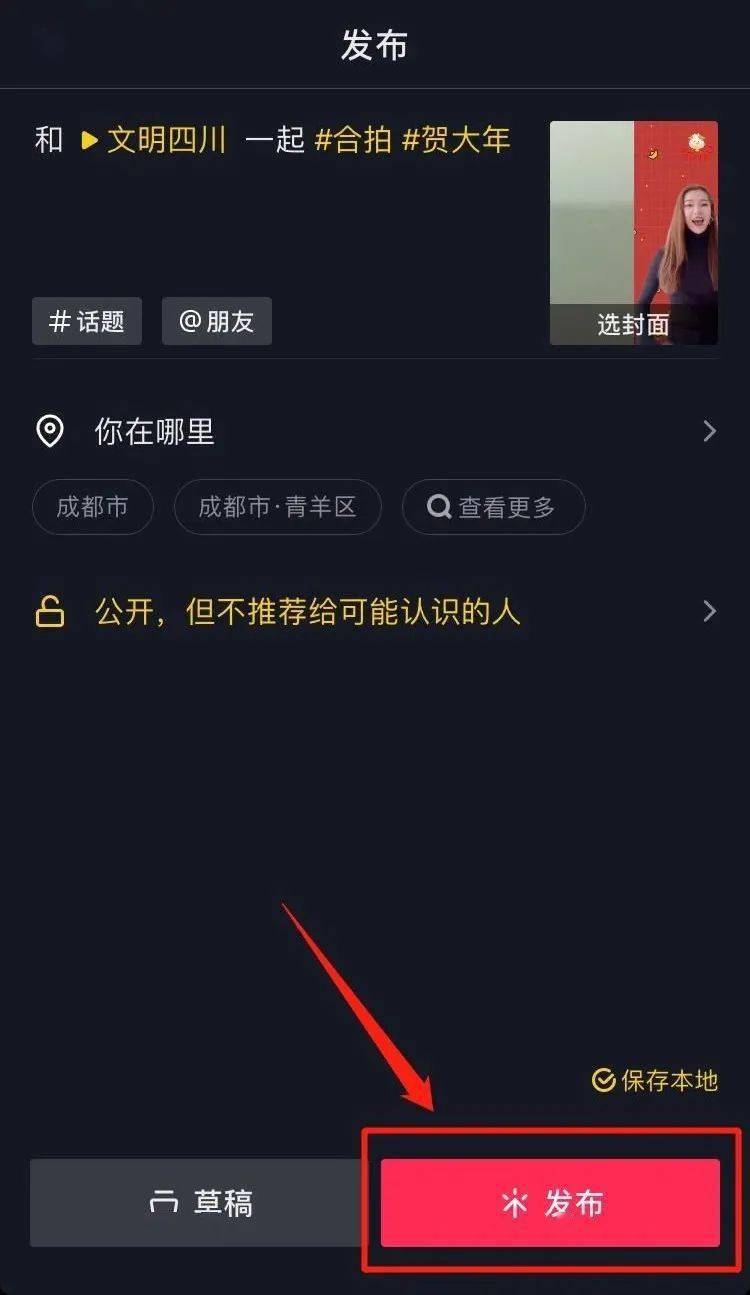The image size is (750, 1295).
Task: Select the 成都市 location chip
Action: [x=92, y=507]
